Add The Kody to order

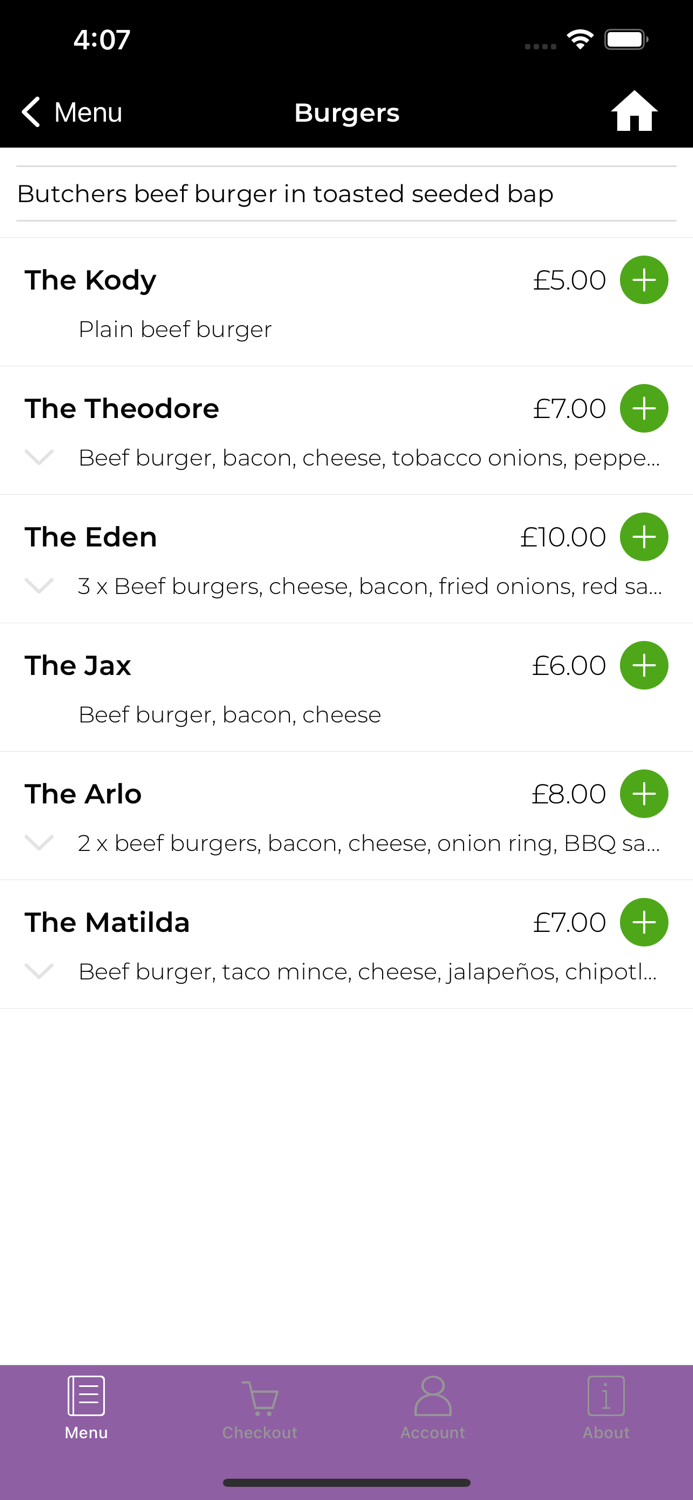644,280
